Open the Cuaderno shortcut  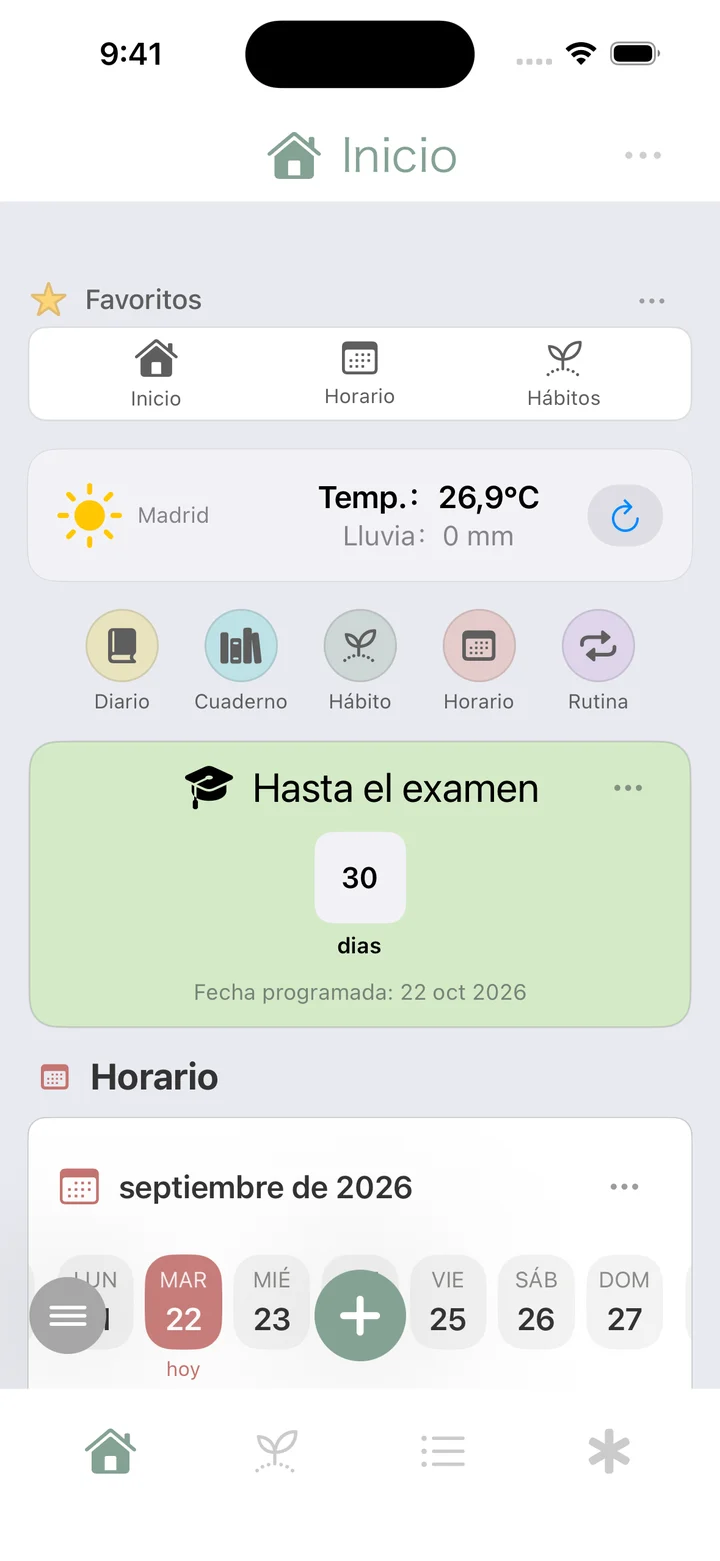pos(241,660)
